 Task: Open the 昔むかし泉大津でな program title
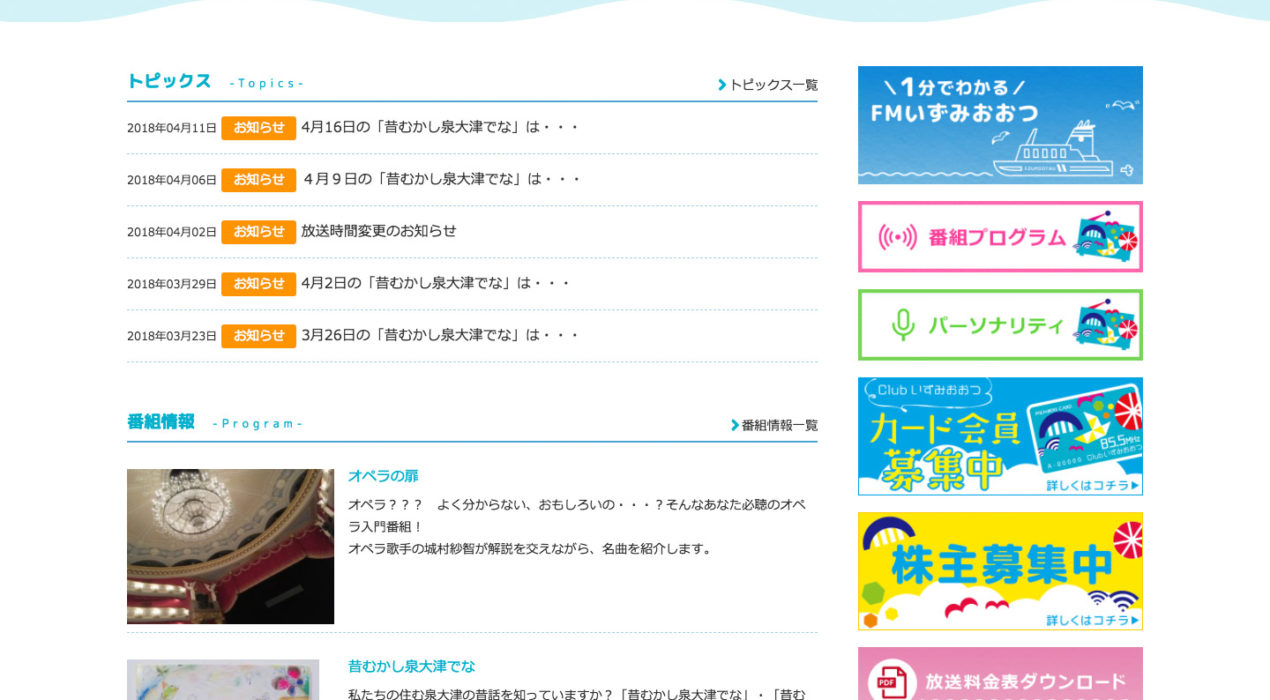[411, 666]
